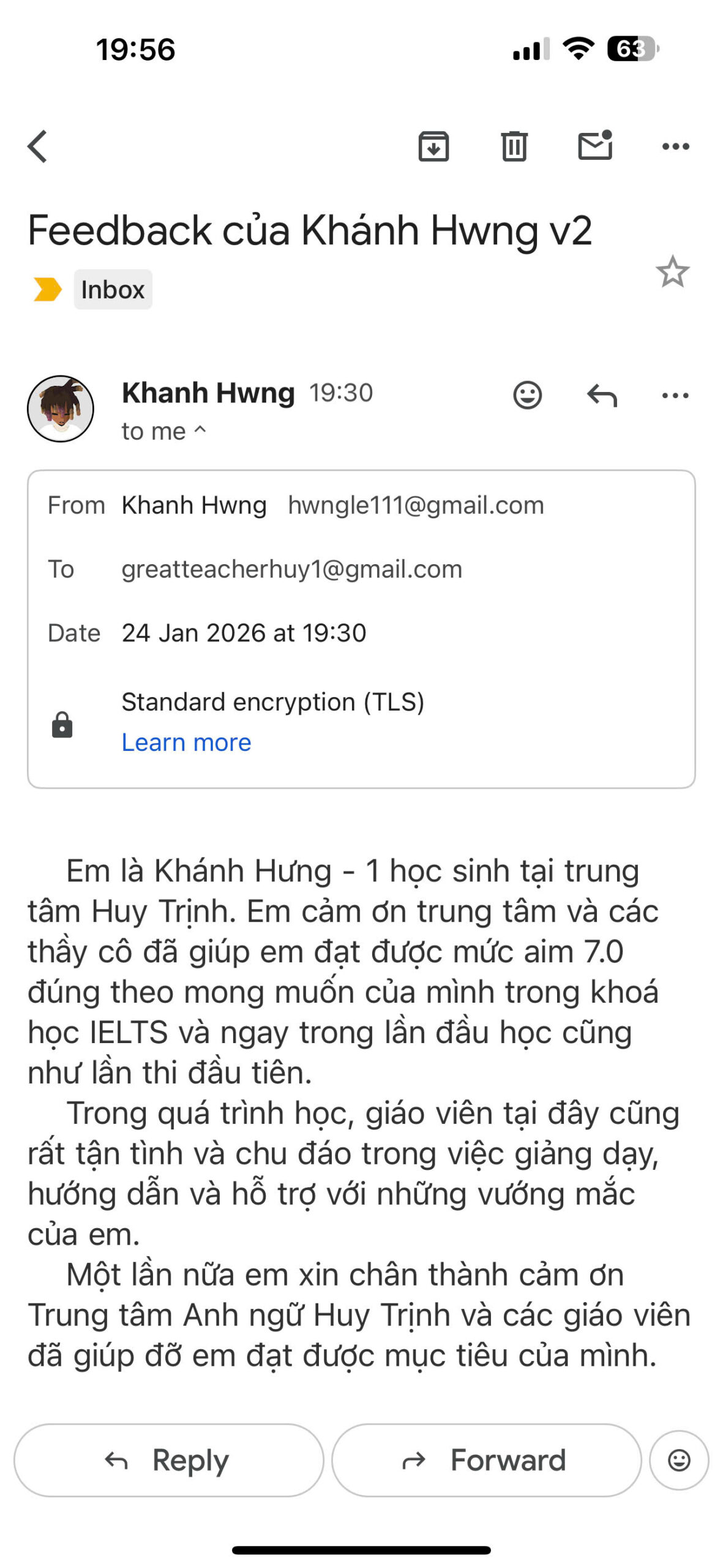Open Khanh Hwng's profile picture
The image size is (723, 1568).
click(x=61, y=409)
